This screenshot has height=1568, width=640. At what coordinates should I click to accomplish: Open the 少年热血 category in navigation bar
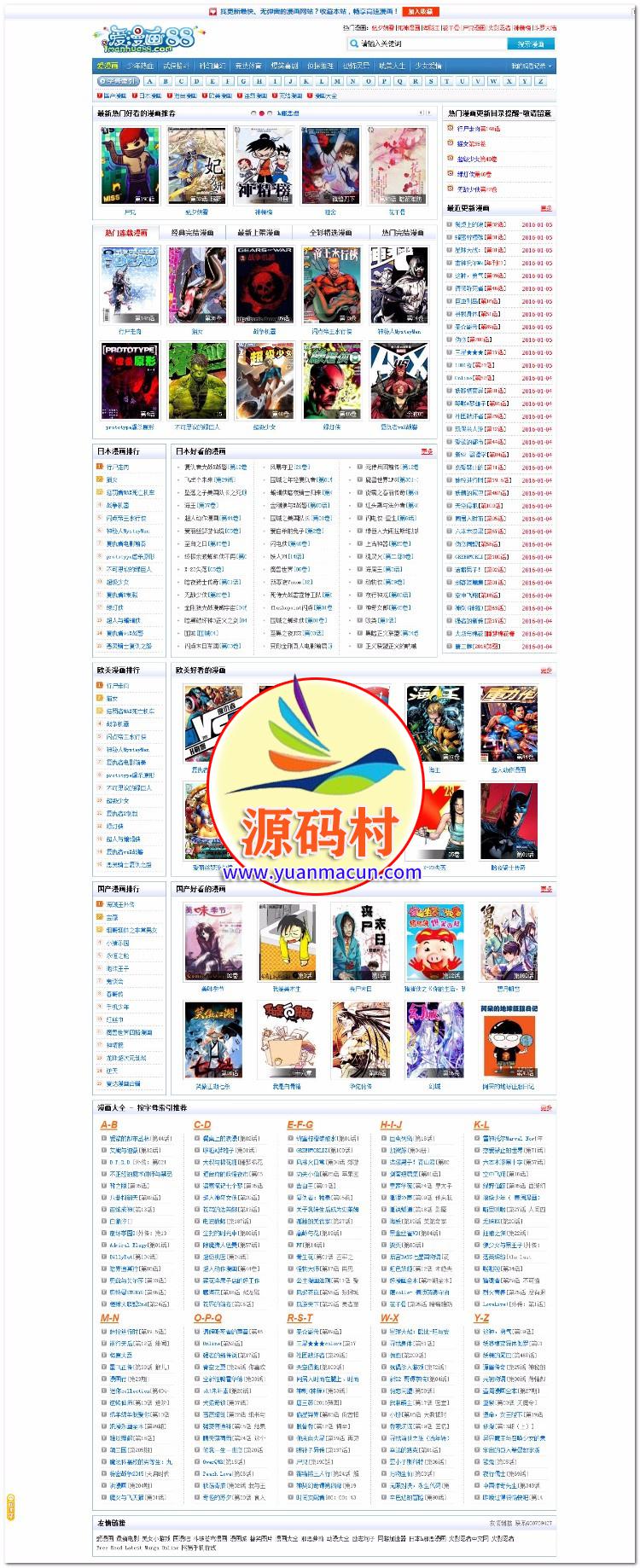(141, 66)
